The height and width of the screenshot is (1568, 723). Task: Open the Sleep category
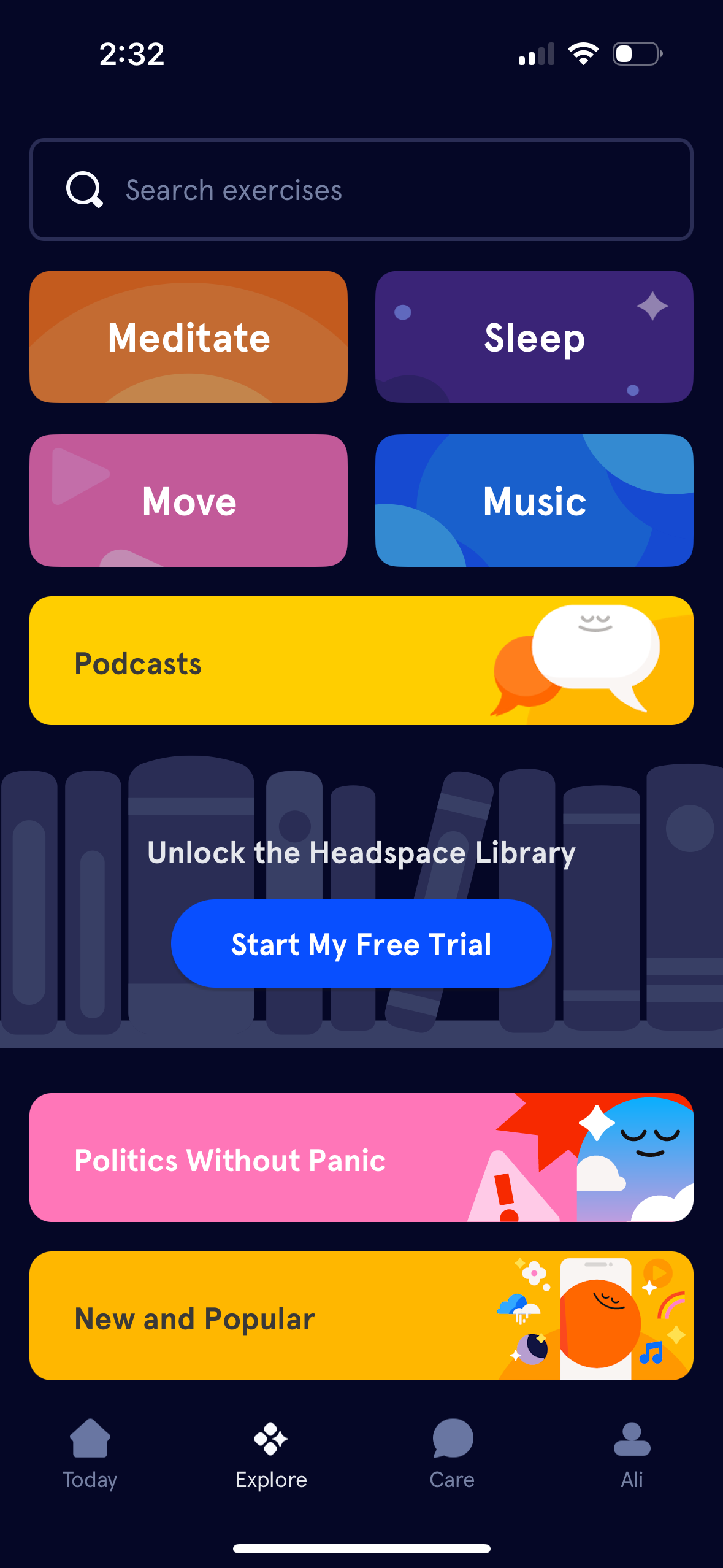click(x=534, y=337)
